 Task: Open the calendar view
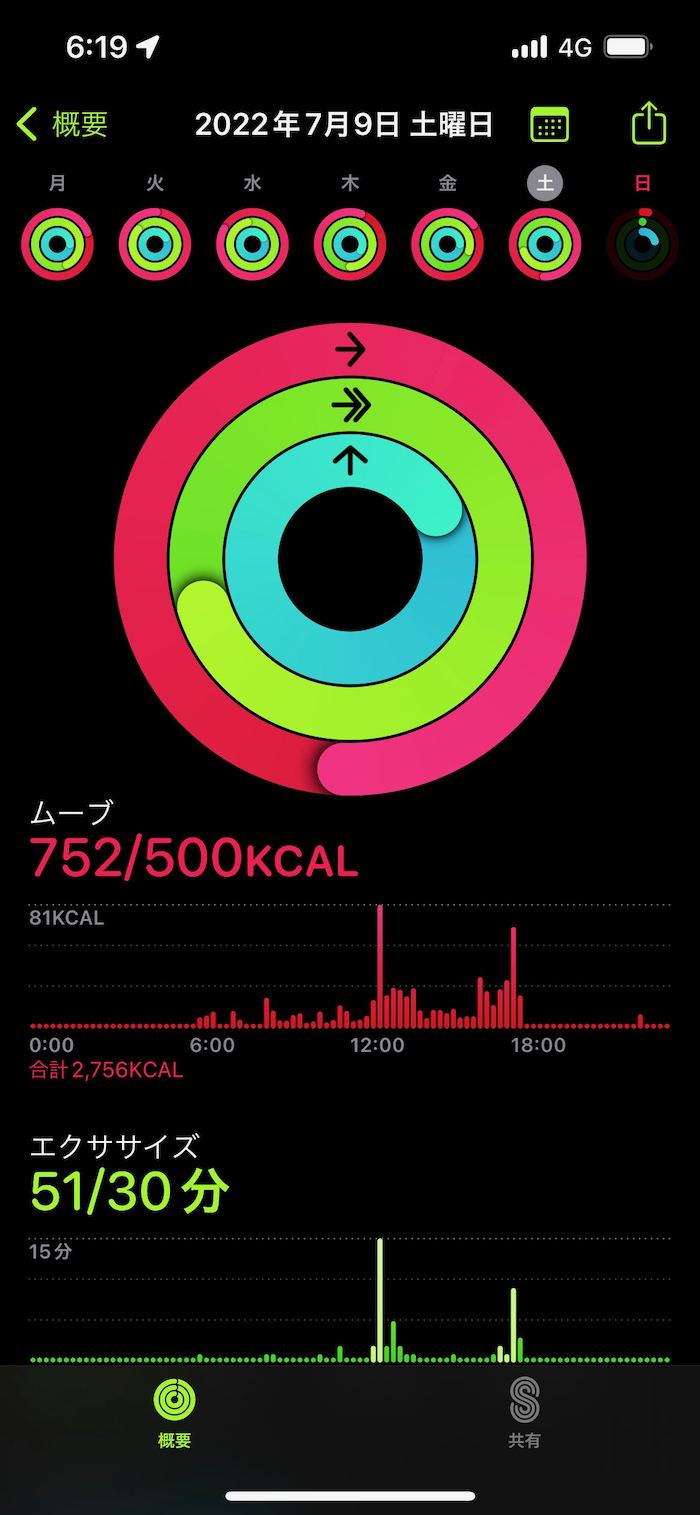549,125
